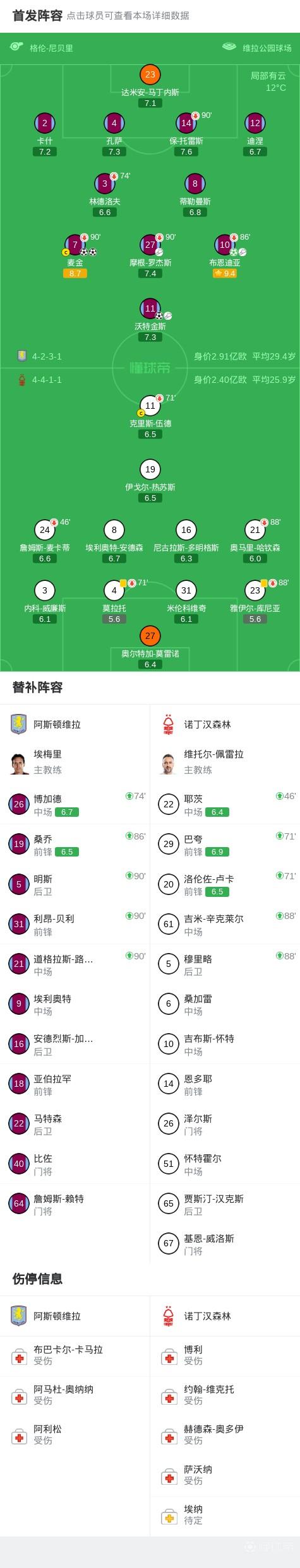View 麦金's detailed match data
Image resolution: width=300 pixels, height=1568 pixels.
(x=75, y=255)
